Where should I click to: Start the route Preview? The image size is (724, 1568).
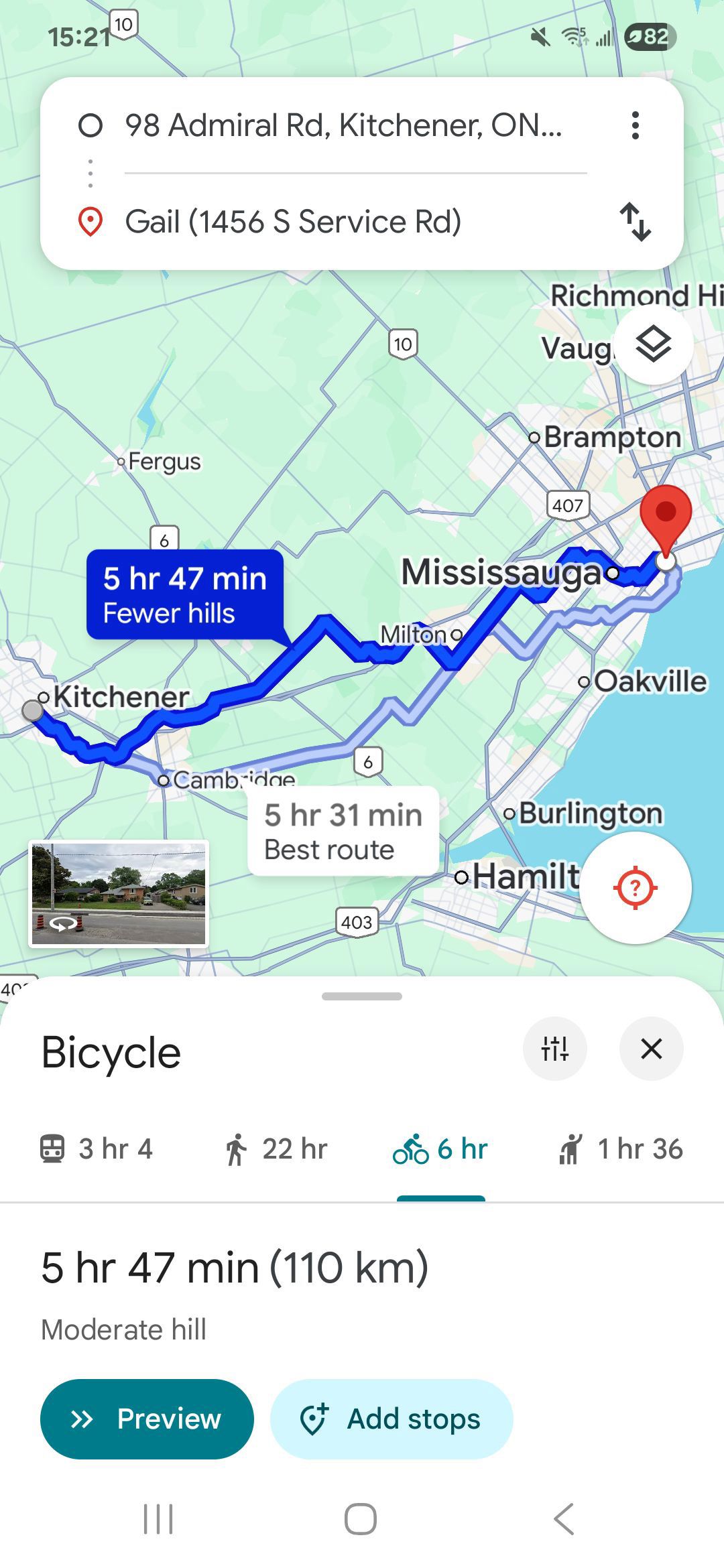tap(147, 1419)
